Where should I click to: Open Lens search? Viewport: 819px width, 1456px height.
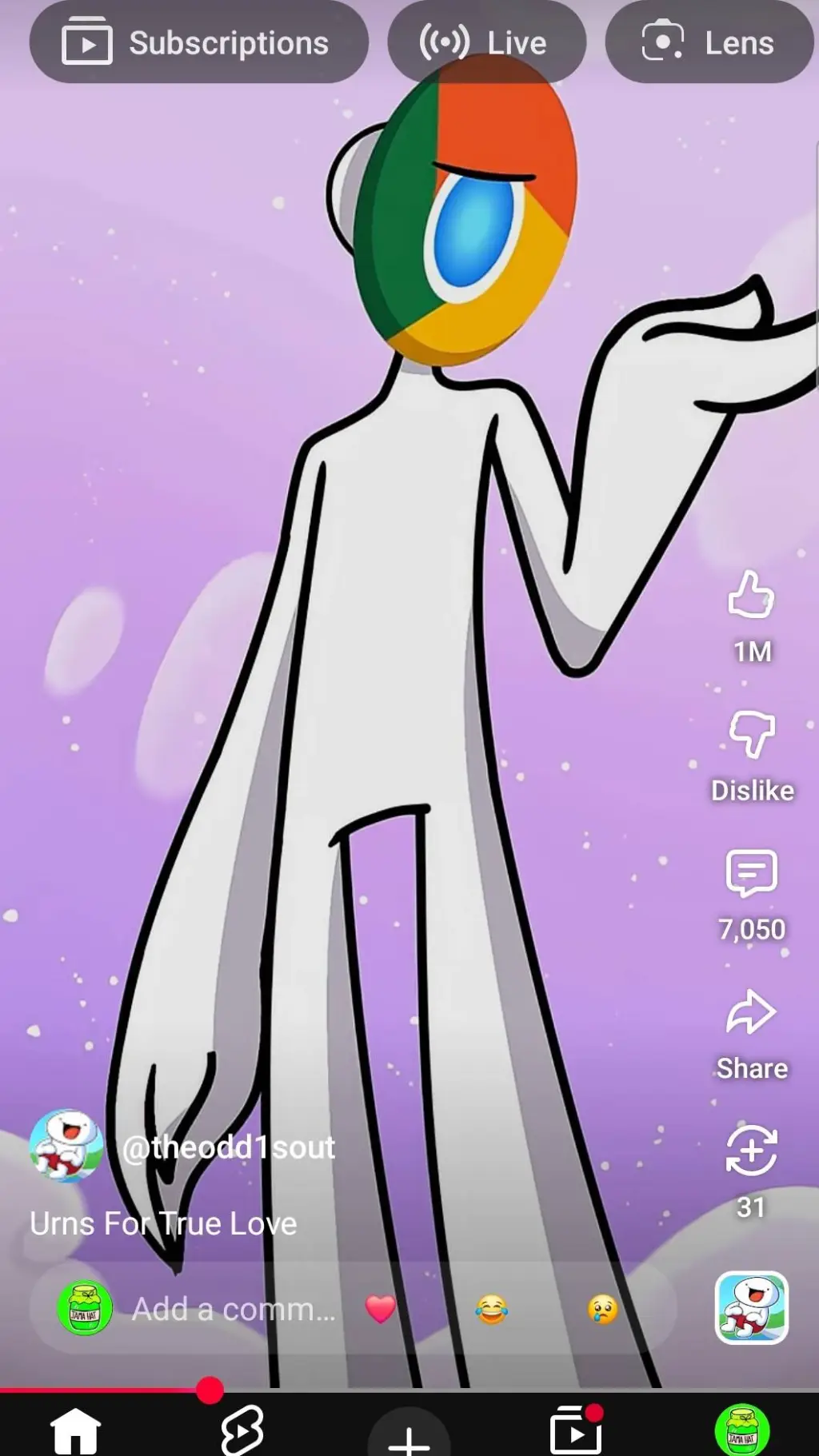(709, 42)
